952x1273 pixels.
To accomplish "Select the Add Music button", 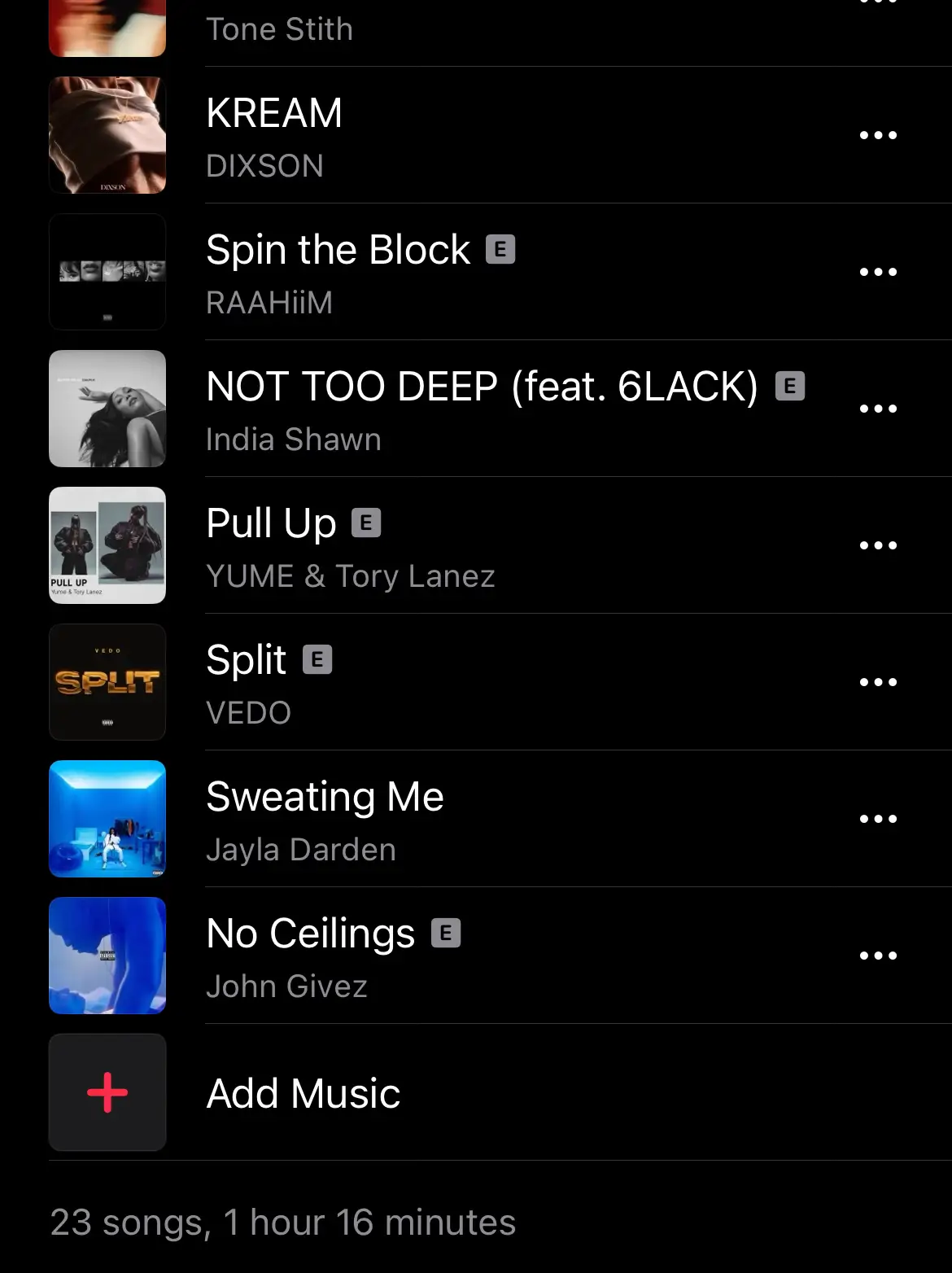I will [x=303, y=1092].
